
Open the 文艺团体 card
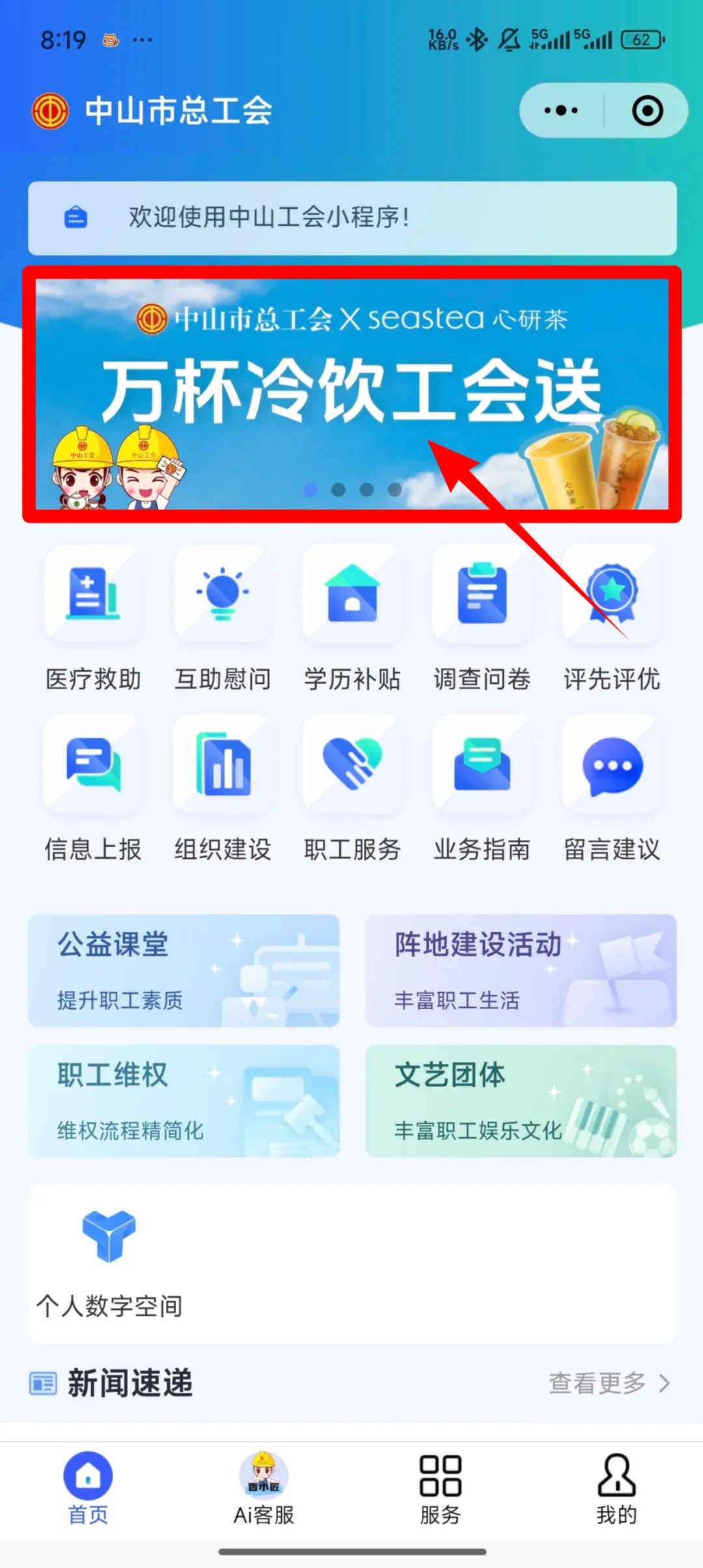pos(521,1101)
